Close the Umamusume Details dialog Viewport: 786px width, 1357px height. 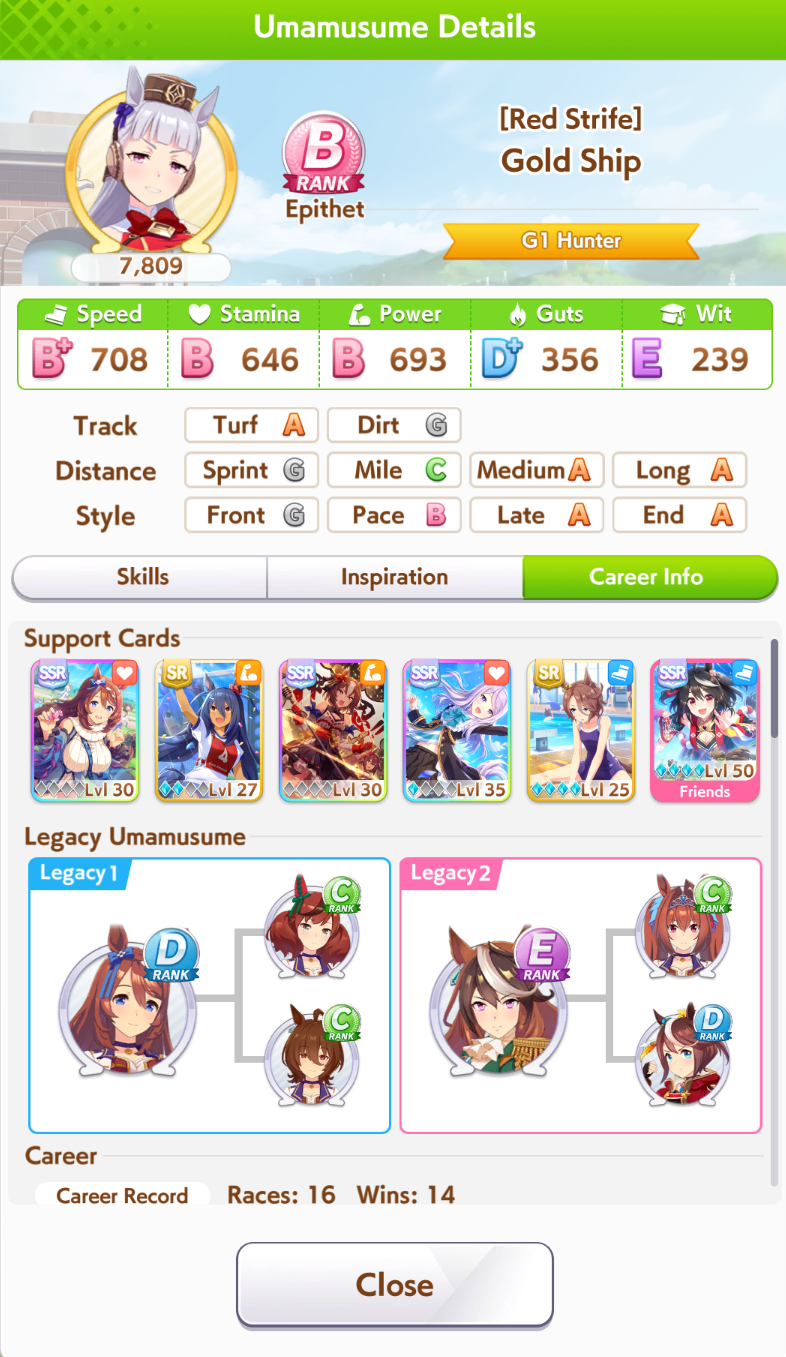[394, 1284]
